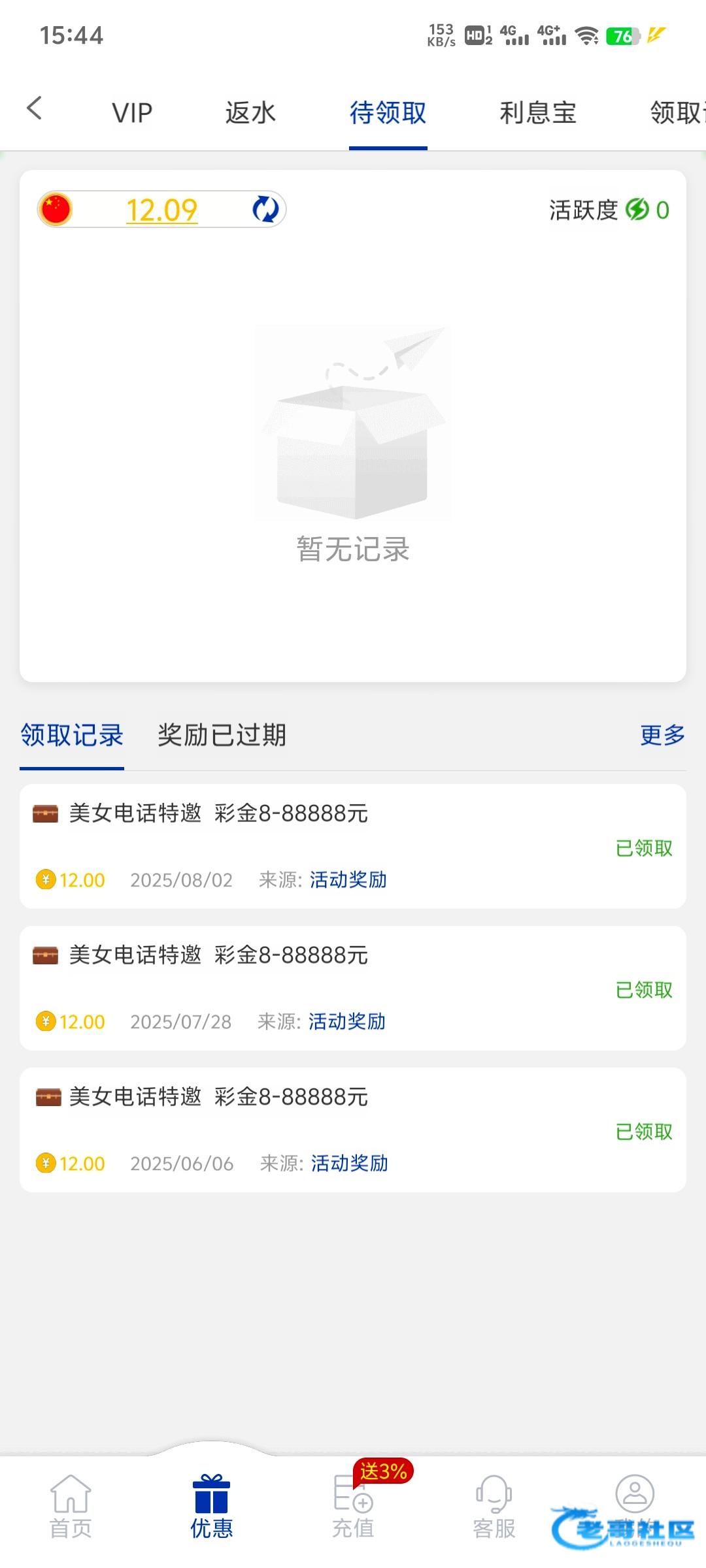The width and height of the screenshot is (706, 1568).
Task: Open the reward record dated 2025/06/06
Action: pyautogui.click(x=353, y=1130)
